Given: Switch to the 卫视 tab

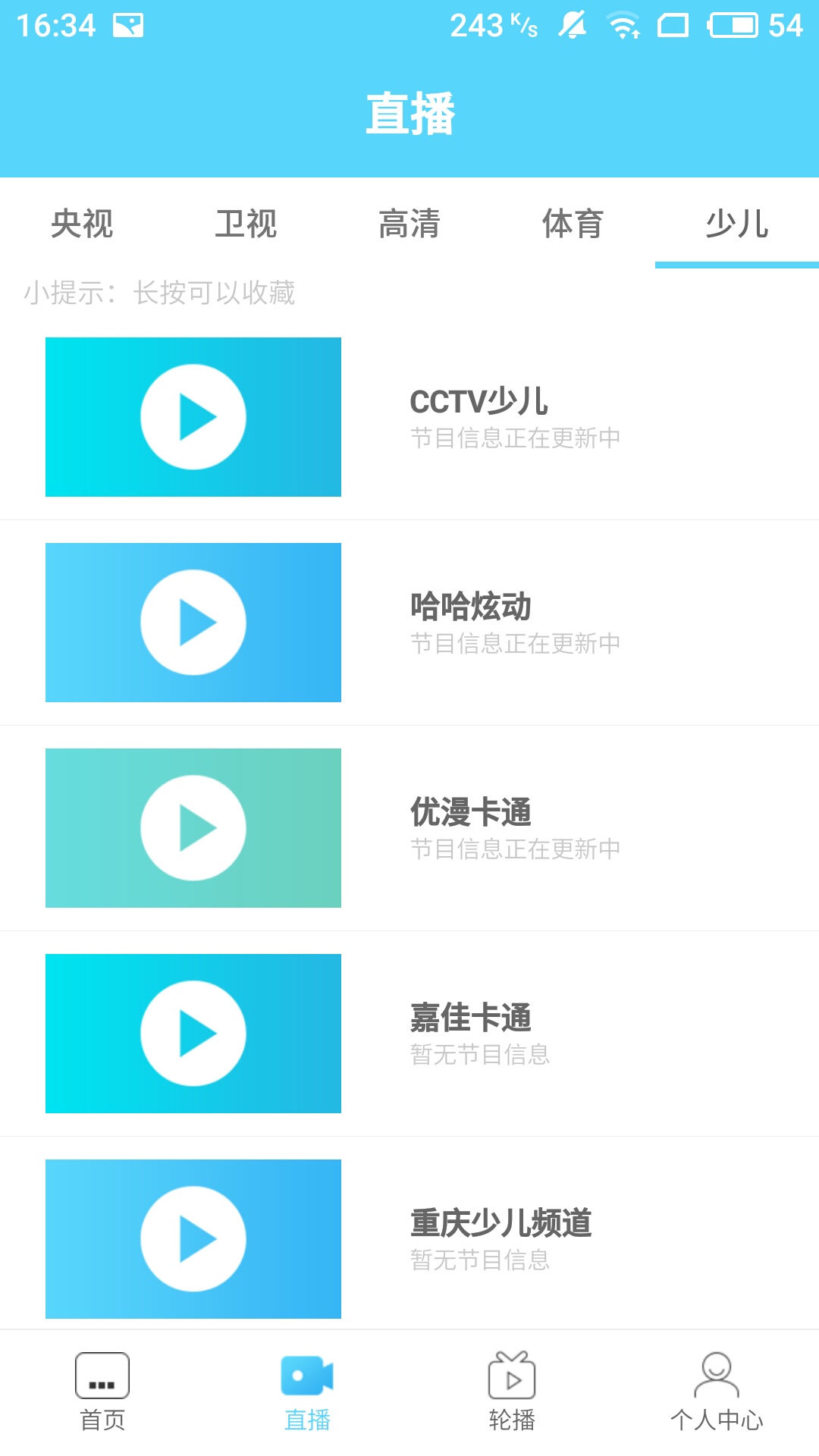Looking at the screenshot, I should click(x=246, y=224).
